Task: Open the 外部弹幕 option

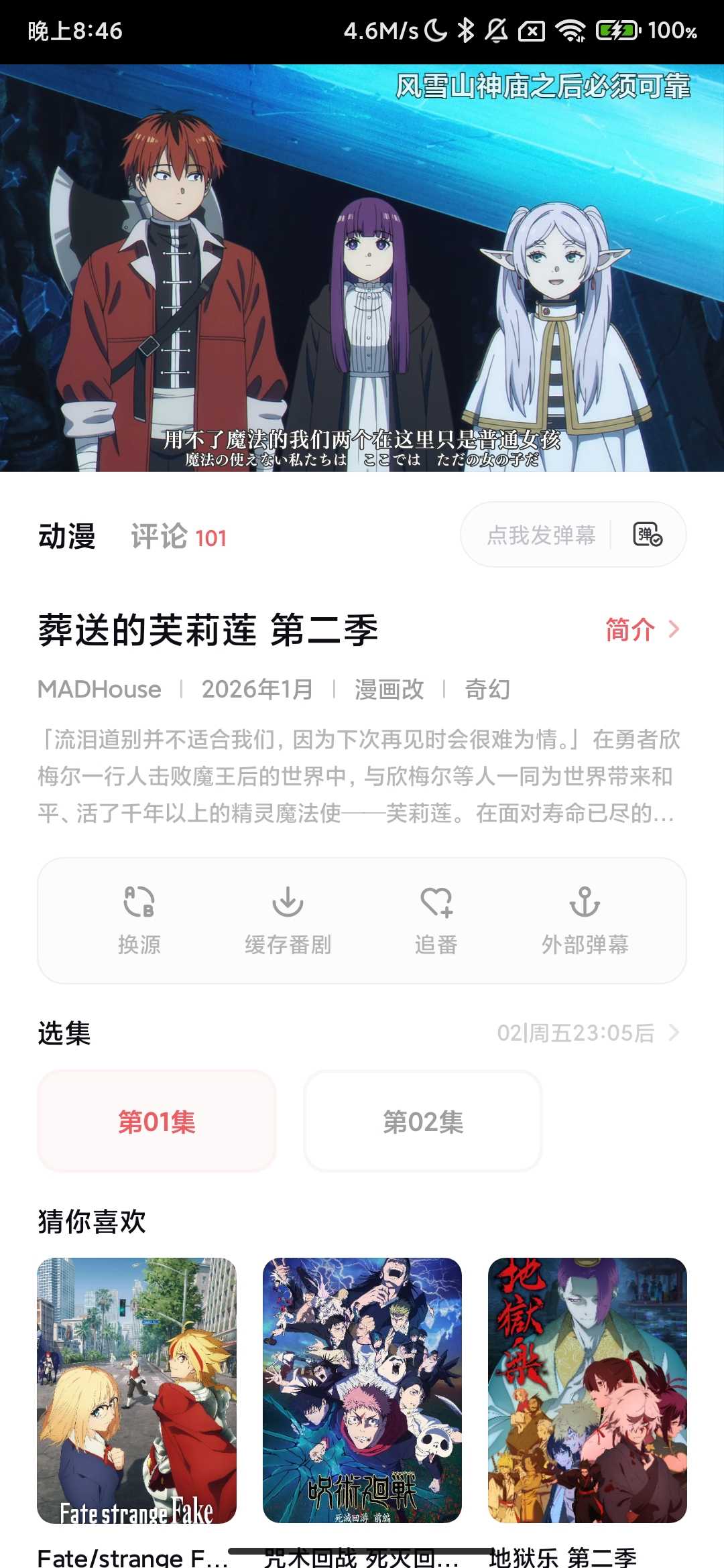Action: click(585, 919)
